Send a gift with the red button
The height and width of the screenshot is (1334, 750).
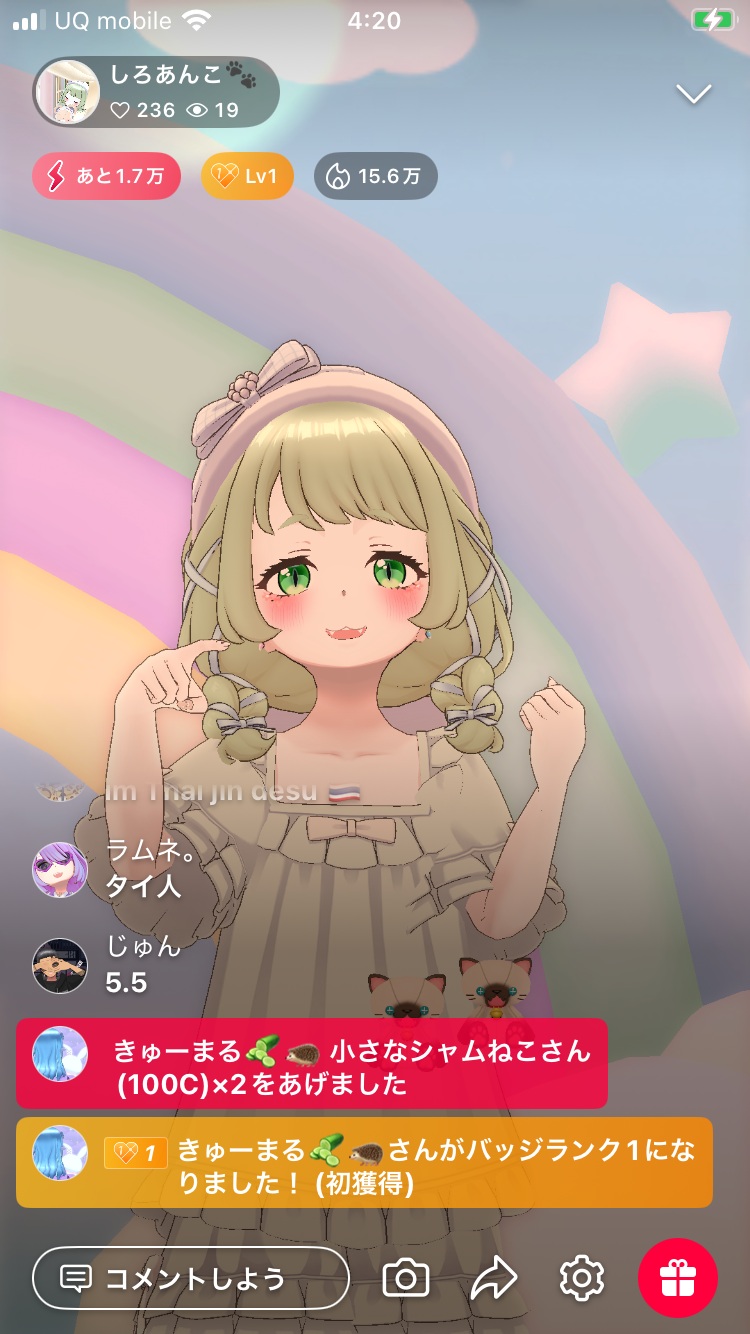[x=678, y=1278]
